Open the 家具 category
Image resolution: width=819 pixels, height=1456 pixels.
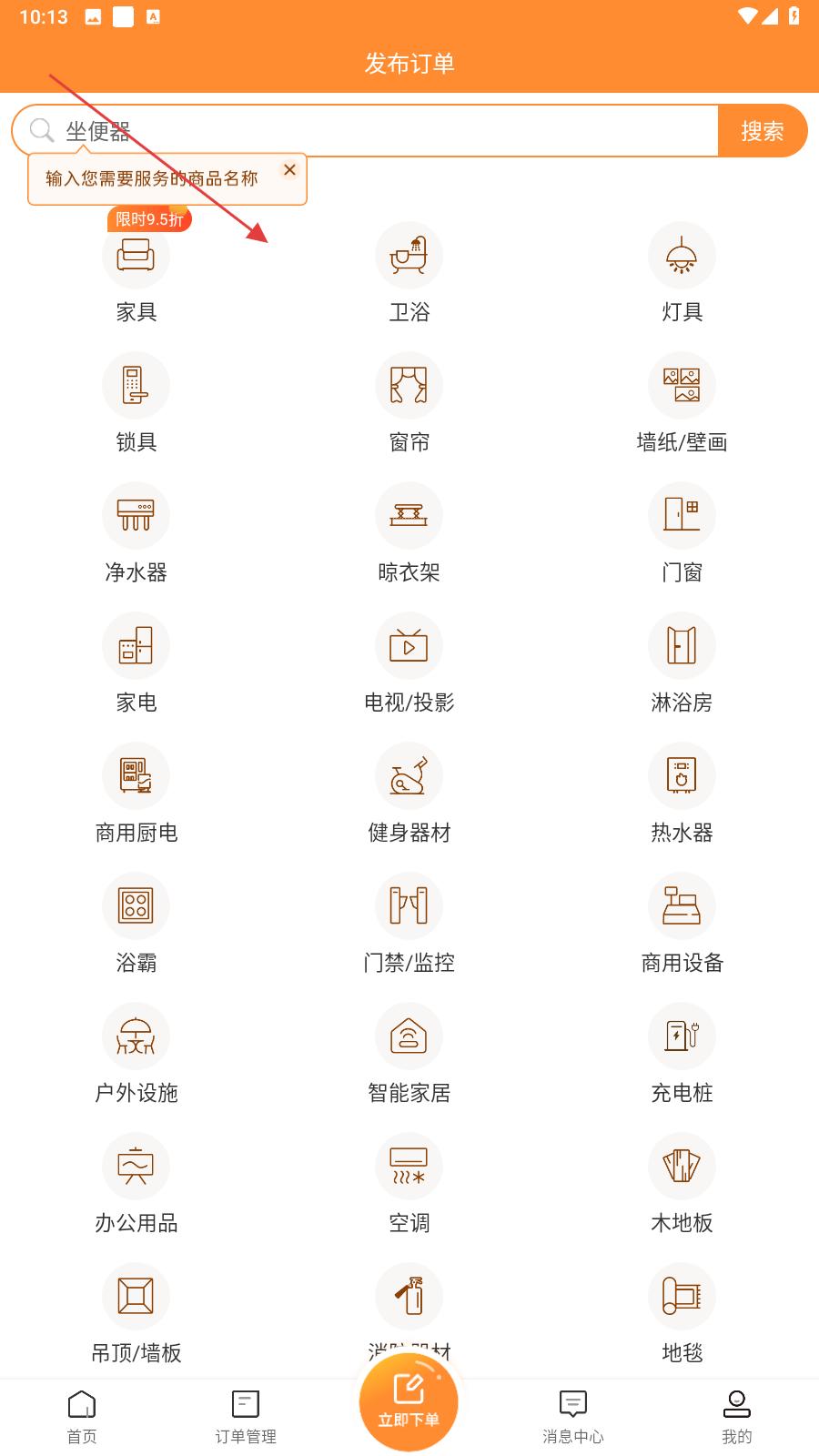[136, 274]
